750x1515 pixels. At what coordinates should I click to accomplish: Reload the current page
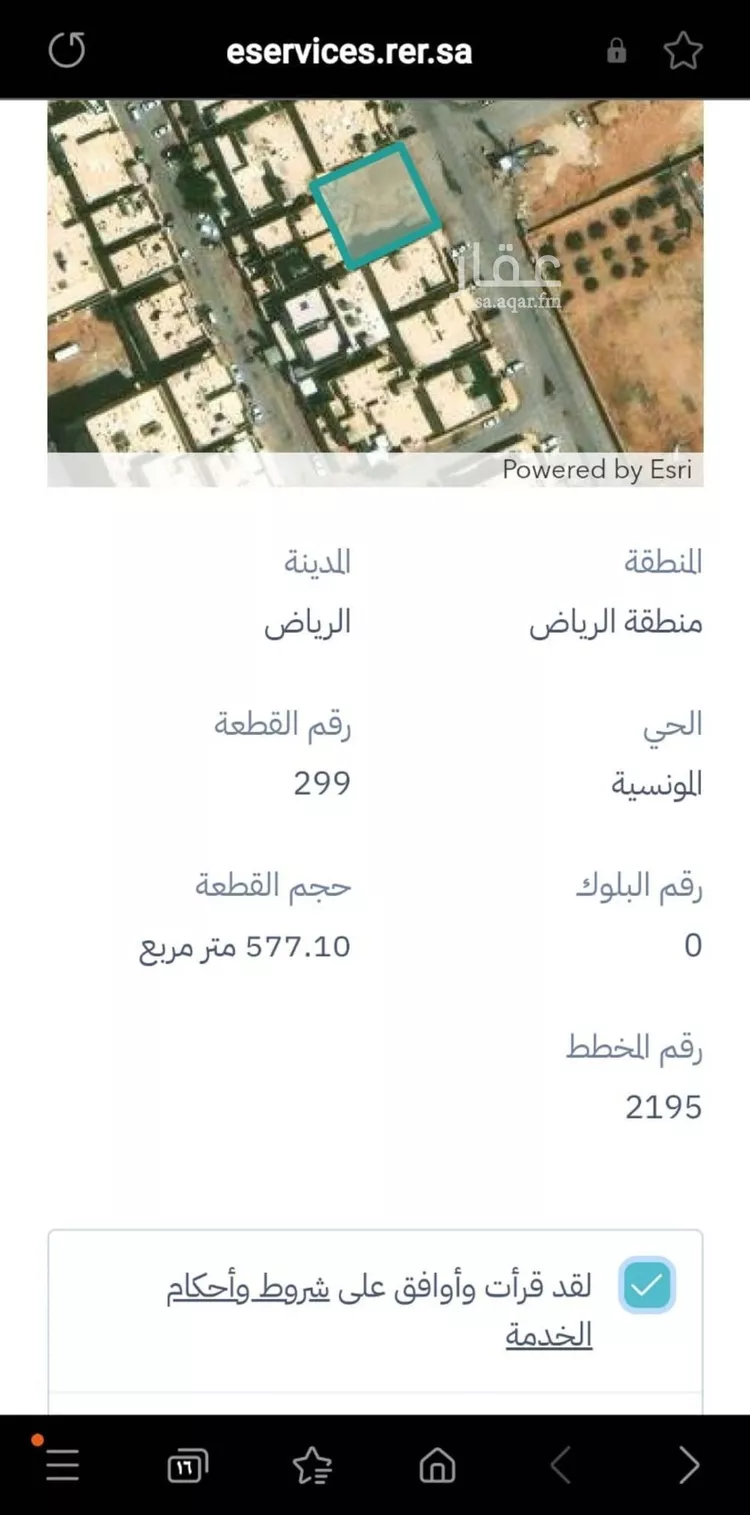[x=66, y=48]
